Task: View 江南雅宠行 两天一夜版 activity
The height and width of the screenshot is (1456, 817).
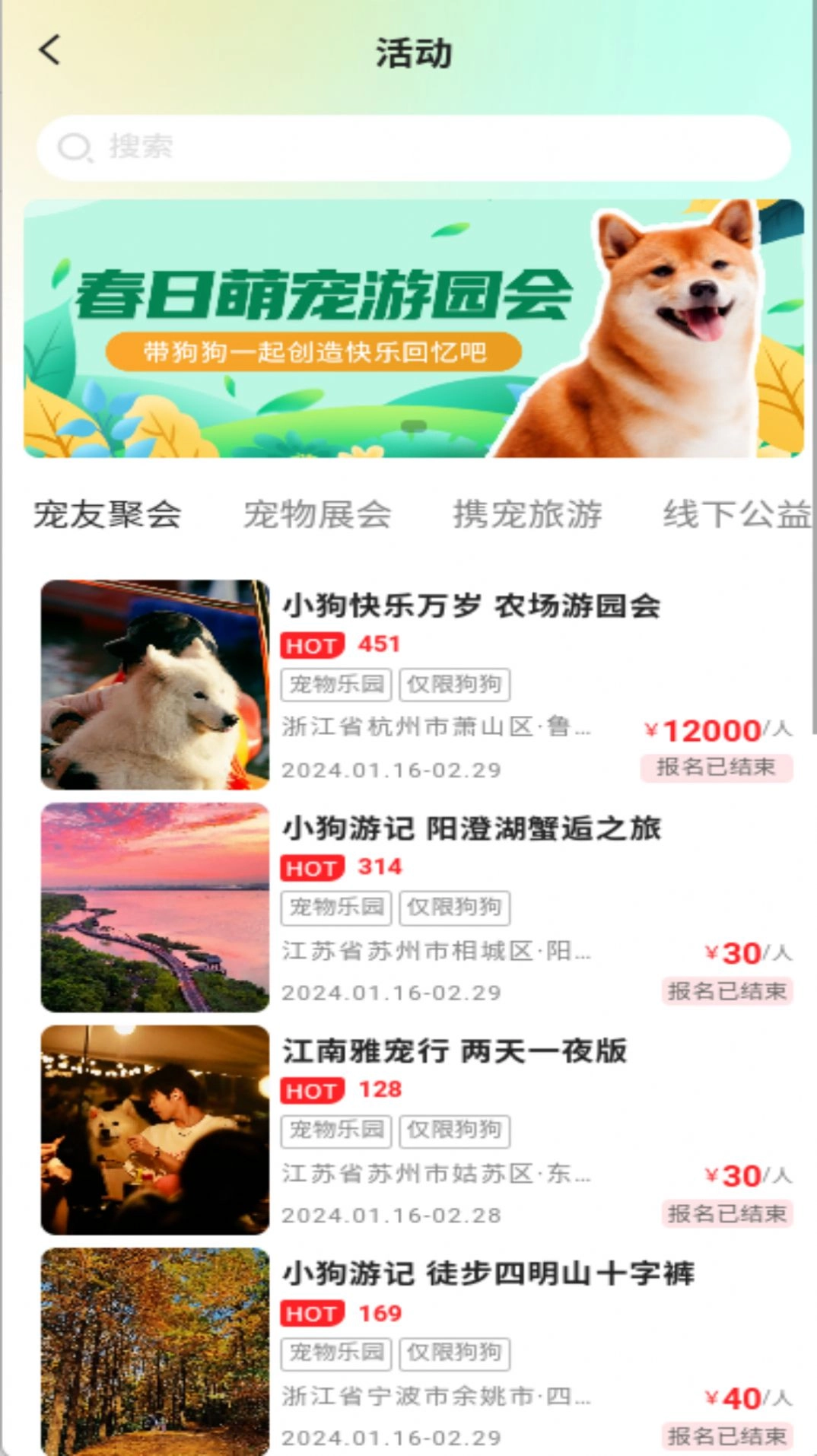Action: 454,1051
